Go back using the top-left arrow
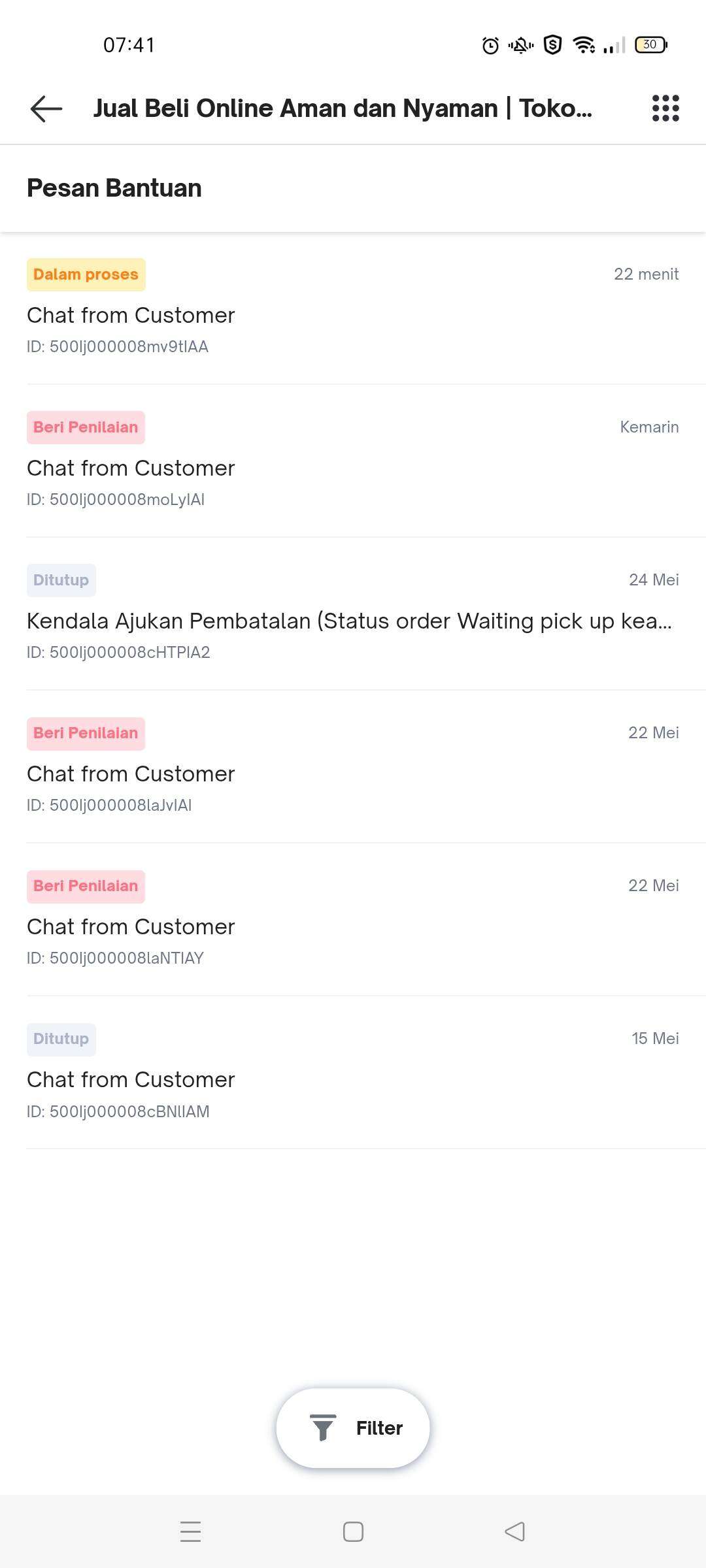706x1568 pixels. pyautogui.click(x=46, y=108)
